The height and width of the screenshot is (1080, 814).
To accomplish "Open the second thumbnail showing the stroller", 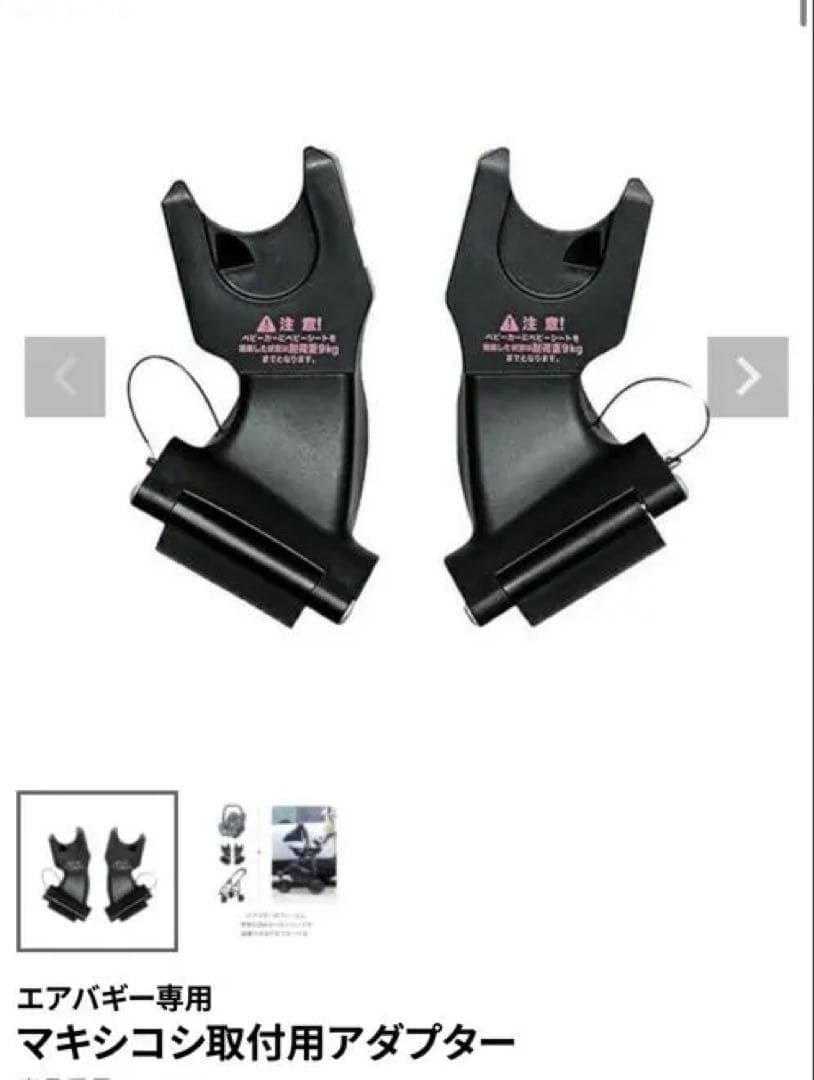I will (276, 862).
